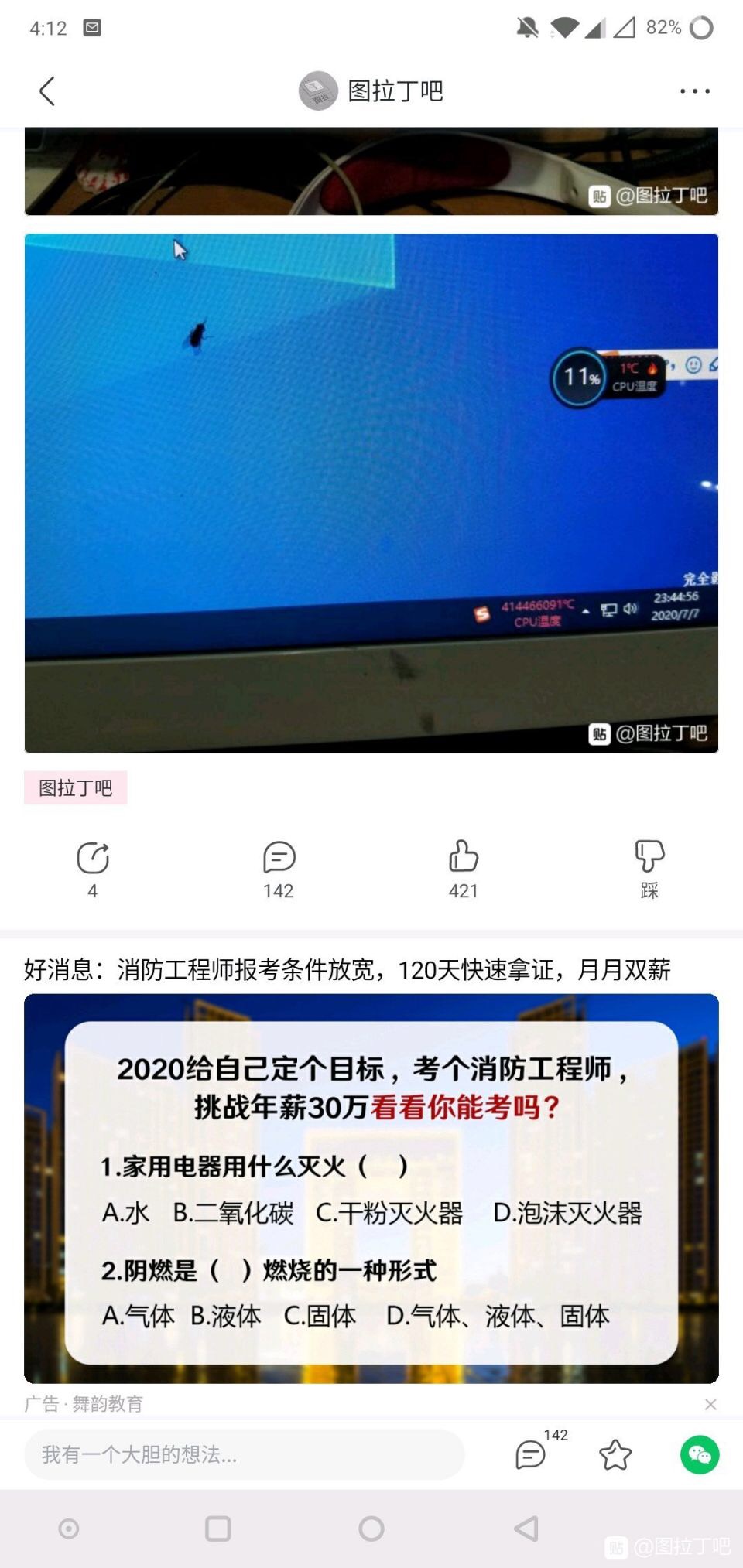Open the 消防工程师 ad card
Screen dimensions: 743x1568
pyautogui.click(x=371, y=1187)
